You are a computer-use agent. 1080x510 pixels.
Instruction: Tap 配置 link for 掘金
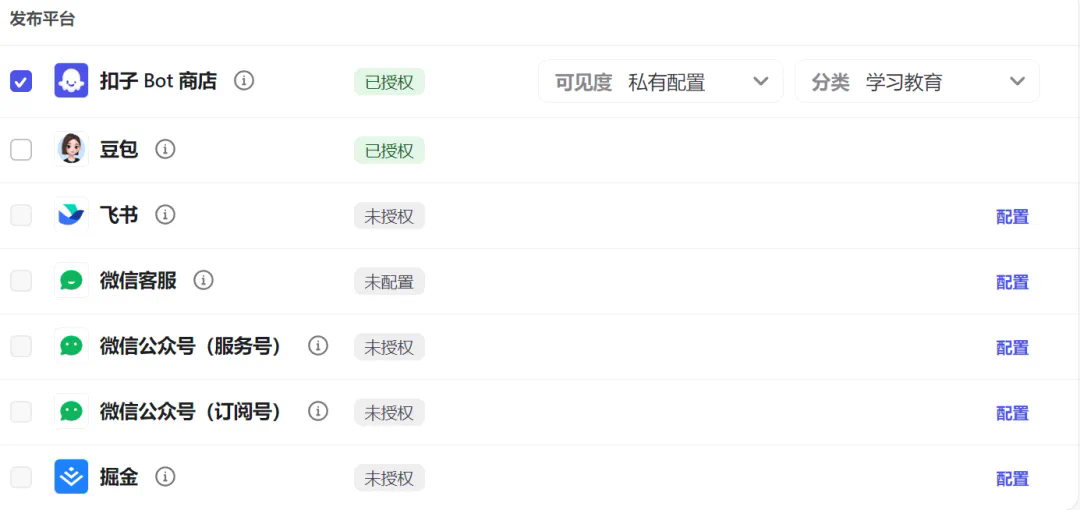tap(1012, 479)
